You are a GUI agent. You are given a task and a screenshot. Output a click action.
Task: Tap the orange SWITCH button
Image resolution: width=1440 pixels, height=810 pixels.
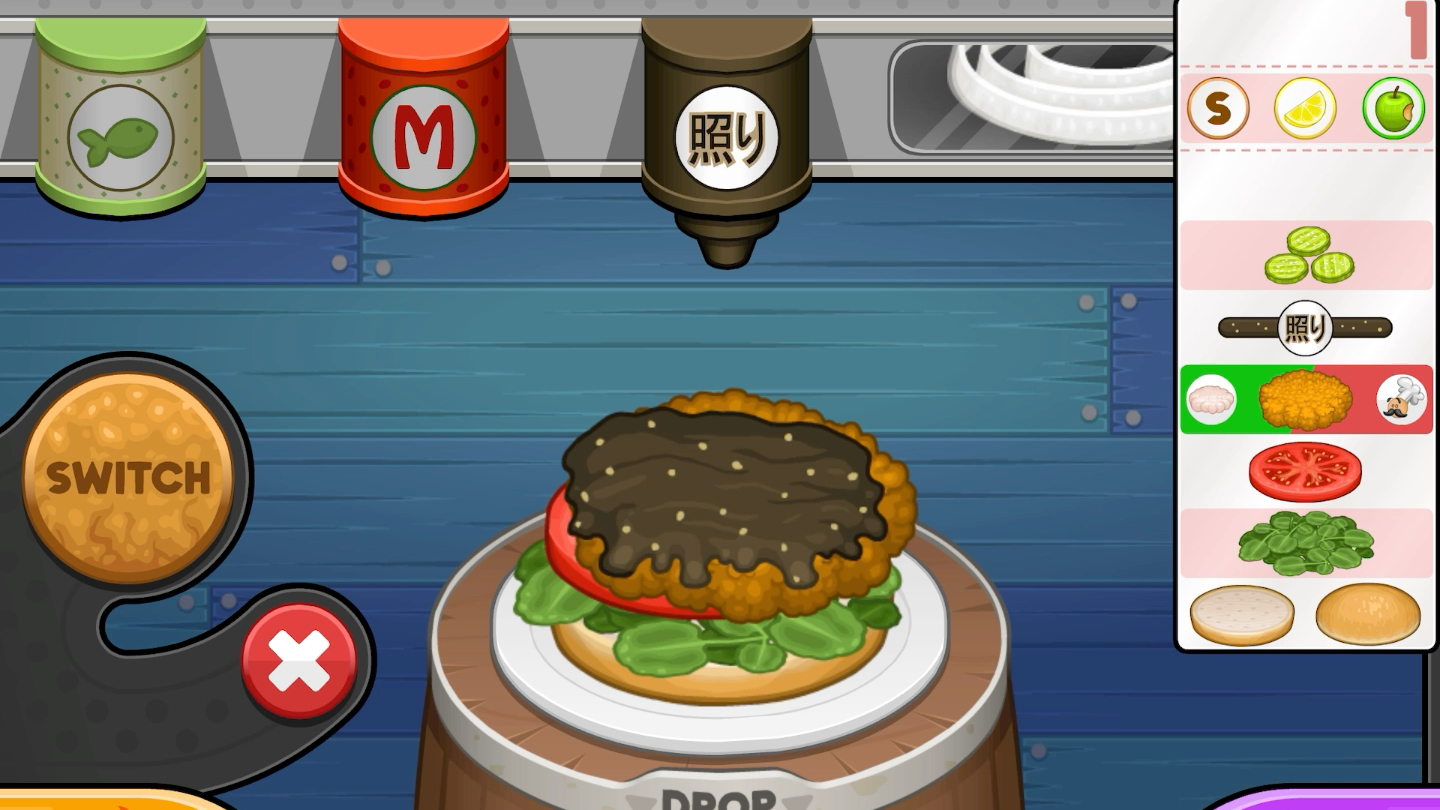tap(128, 478)
